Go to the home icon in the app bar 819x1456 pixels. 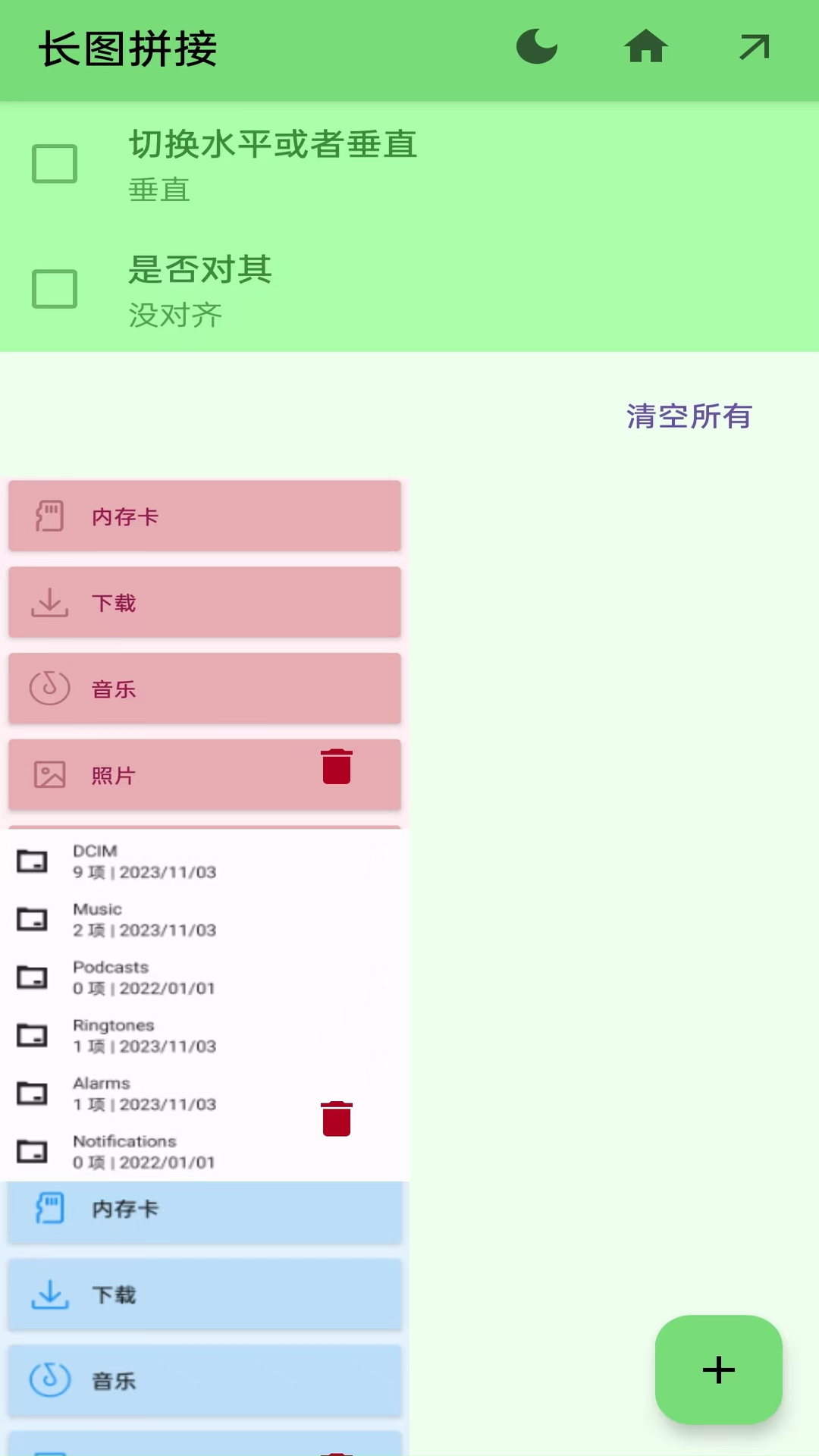[x=646, y=47]
